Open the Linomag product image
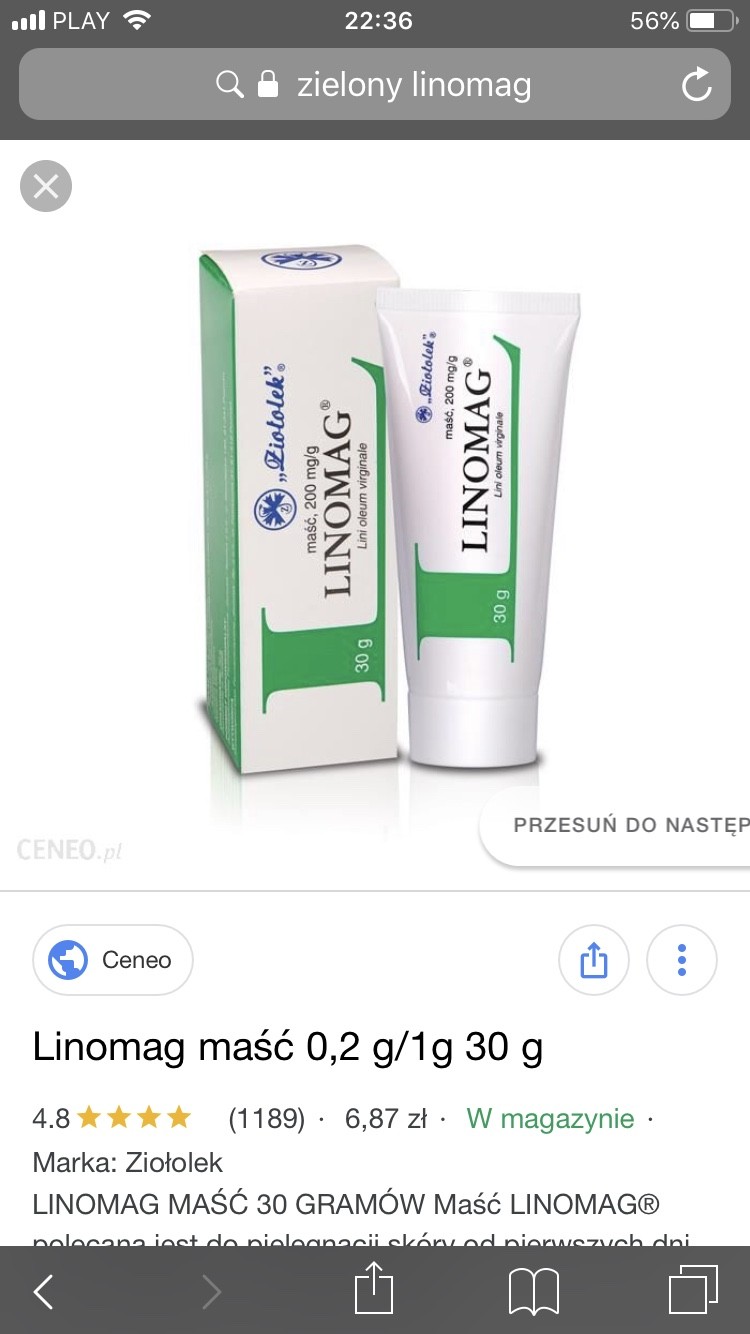The image size is (750, 1334). (385, 510)
